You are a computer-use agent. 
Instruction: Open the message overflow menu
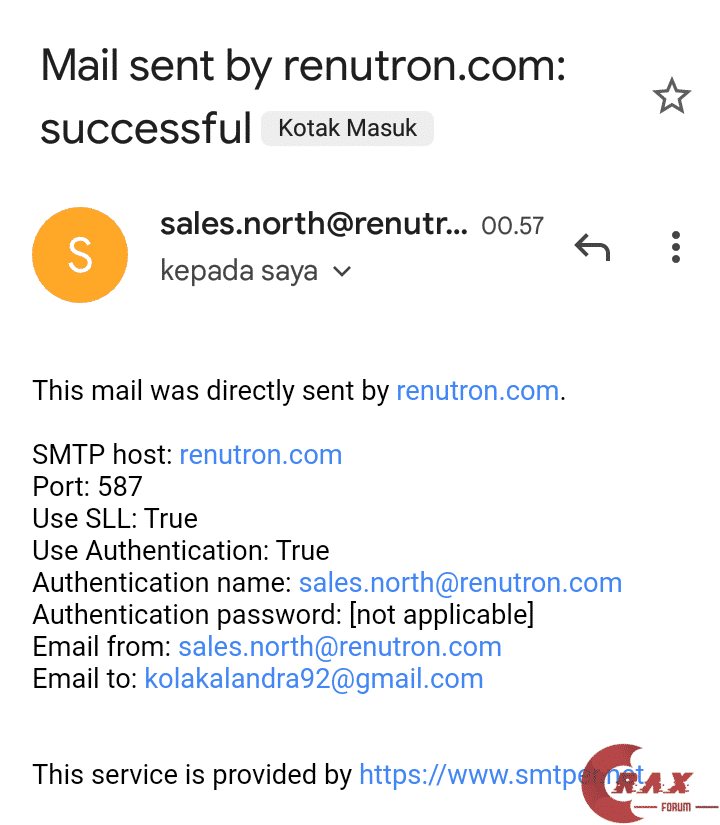click(676, 246)
